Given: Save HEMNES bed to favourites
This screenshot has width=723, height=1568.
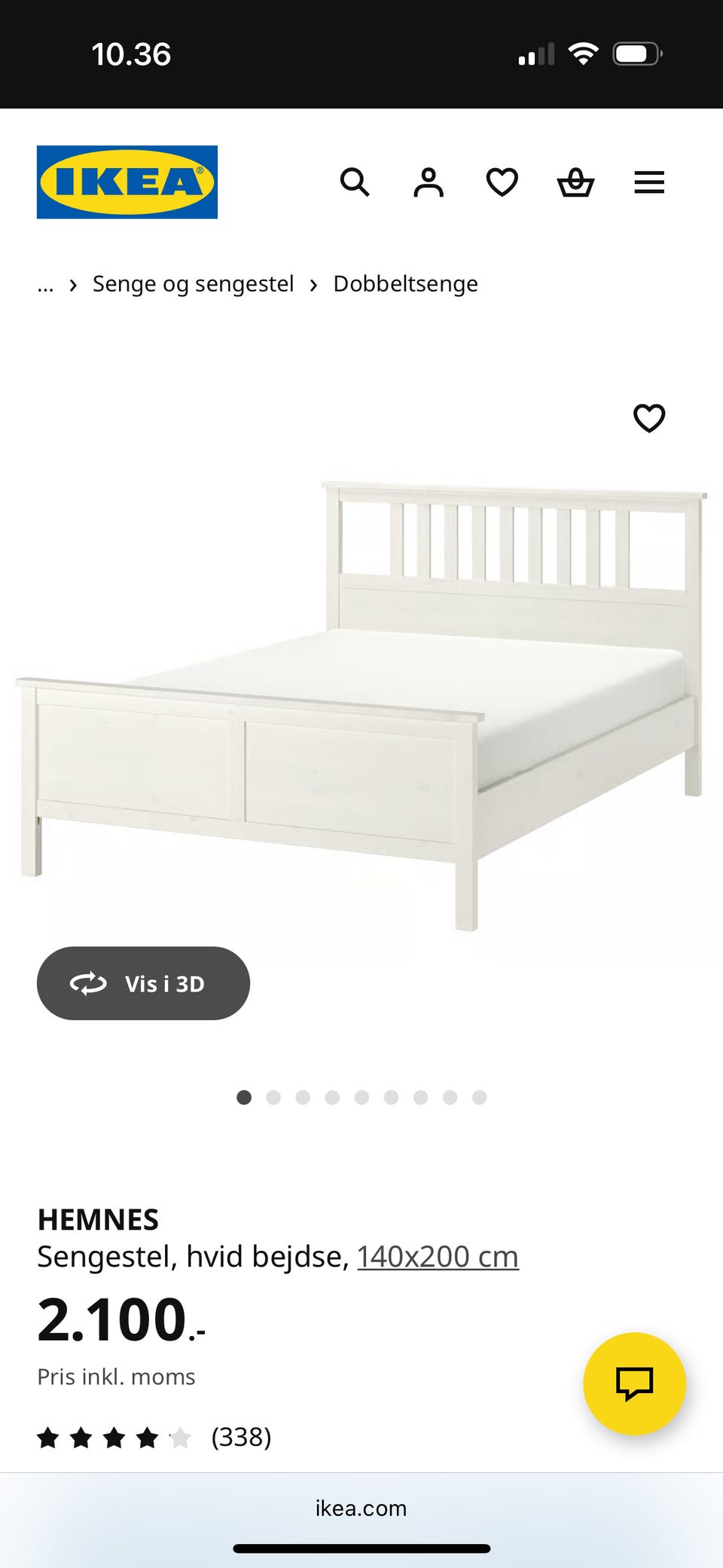Looking at the screenshot, I should (x=649, y=418).
